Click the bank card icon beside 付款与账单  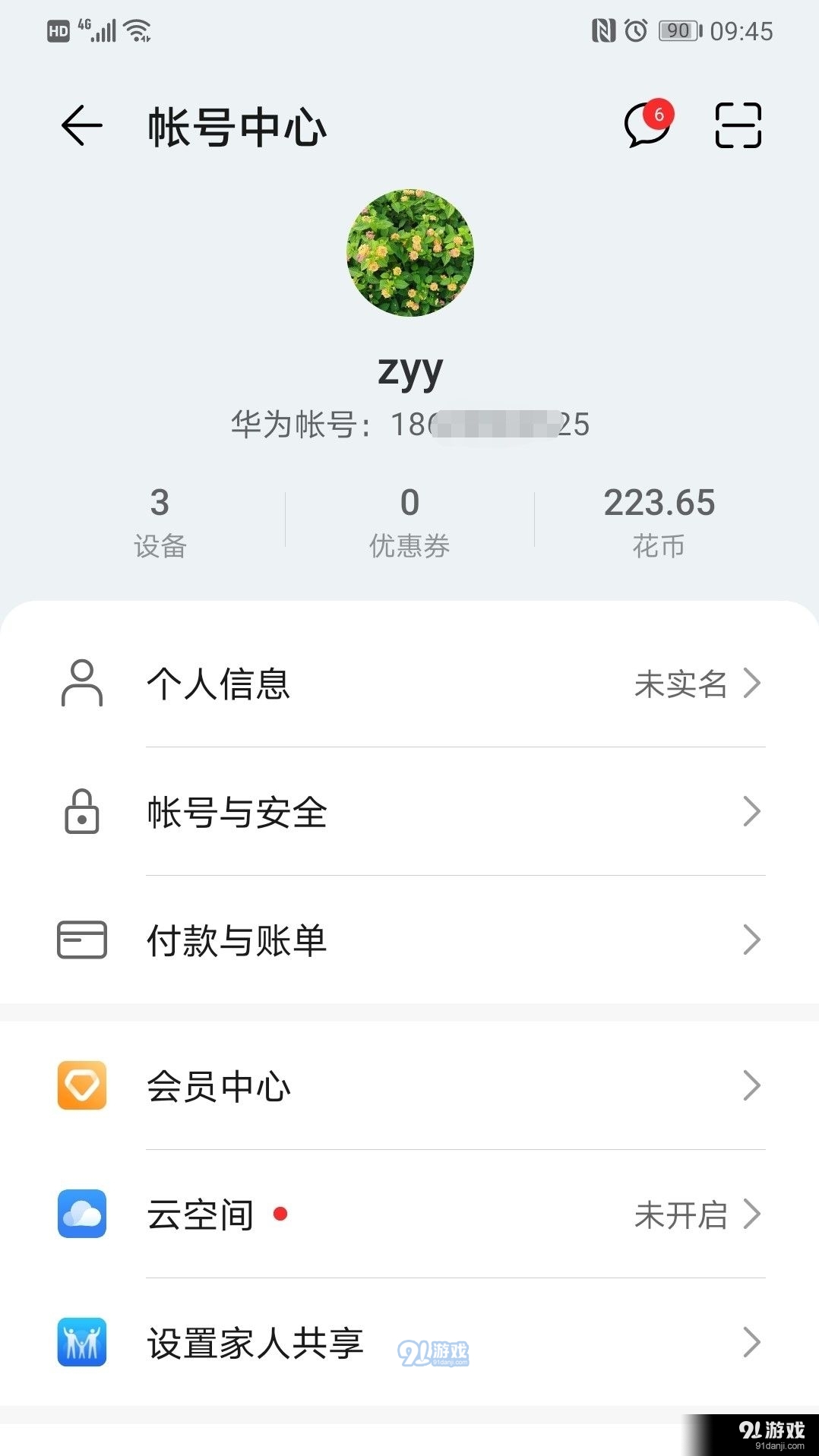click(x=81, y=940)
